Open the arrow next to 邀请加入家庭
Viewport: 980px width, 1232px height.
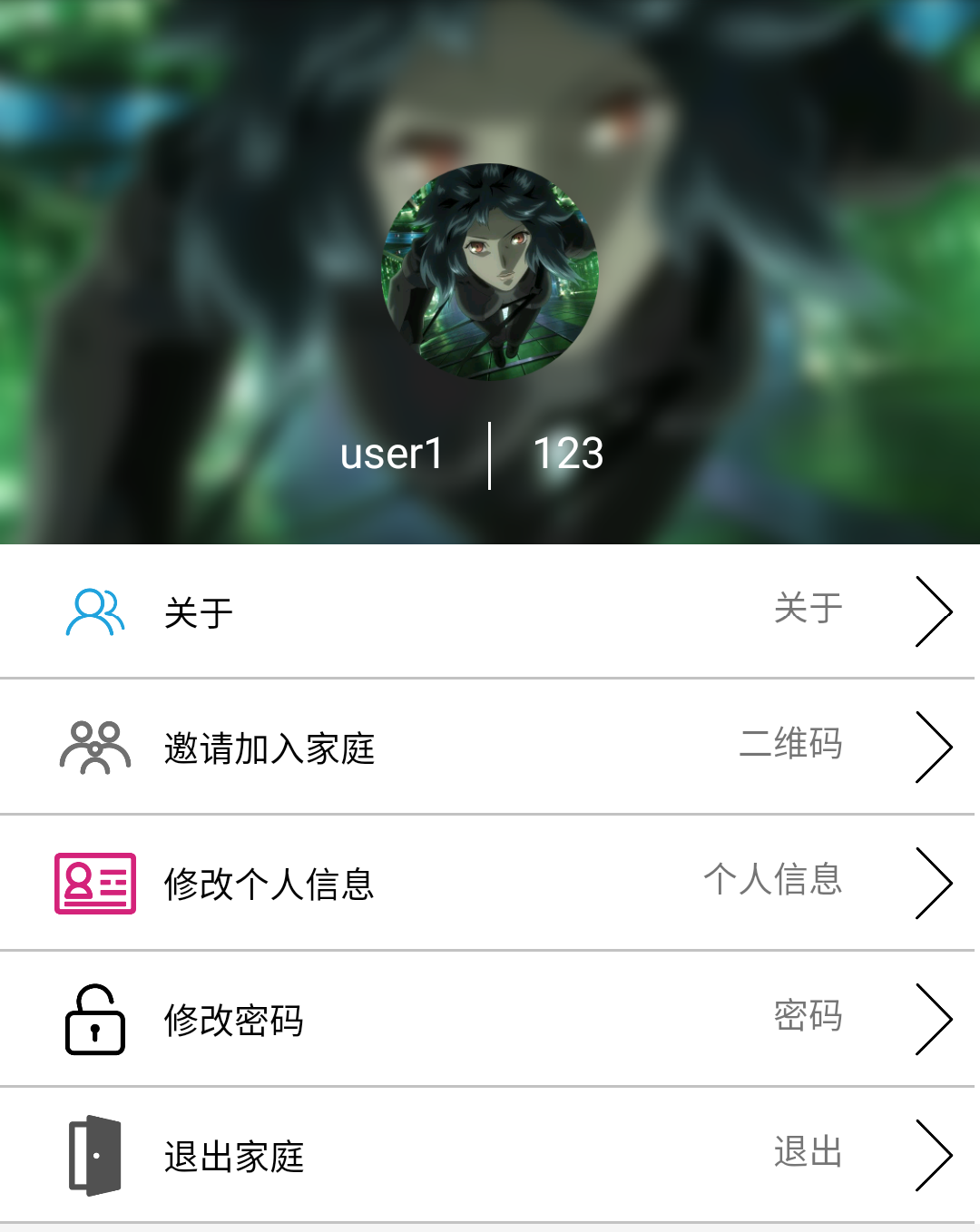(x=935, y=746)
